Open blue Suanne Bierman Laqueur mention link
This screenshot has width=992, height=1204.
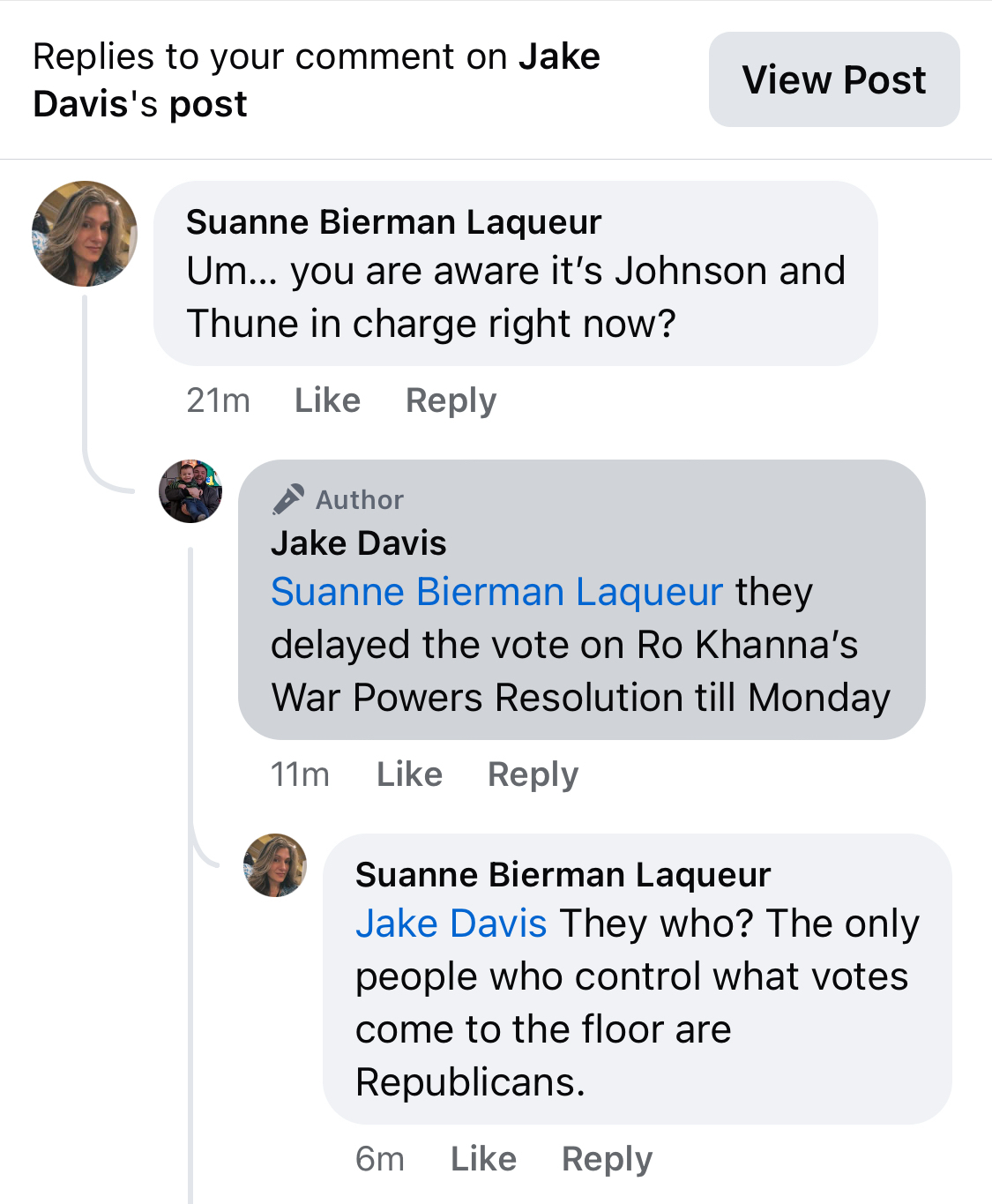[496, 592]
